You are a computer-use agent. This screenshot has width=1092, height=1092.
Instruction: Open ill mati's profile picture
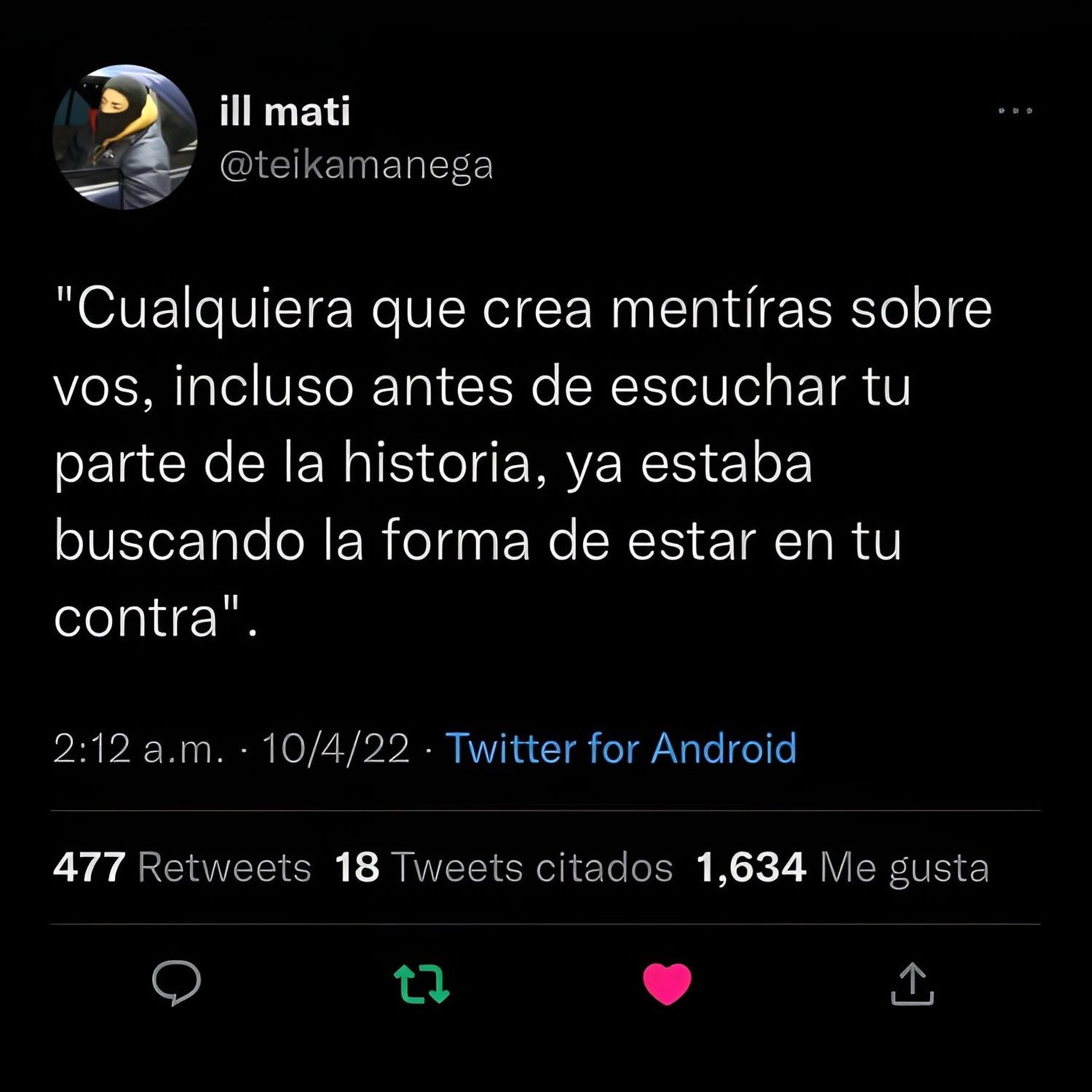[x=124, y=137]
